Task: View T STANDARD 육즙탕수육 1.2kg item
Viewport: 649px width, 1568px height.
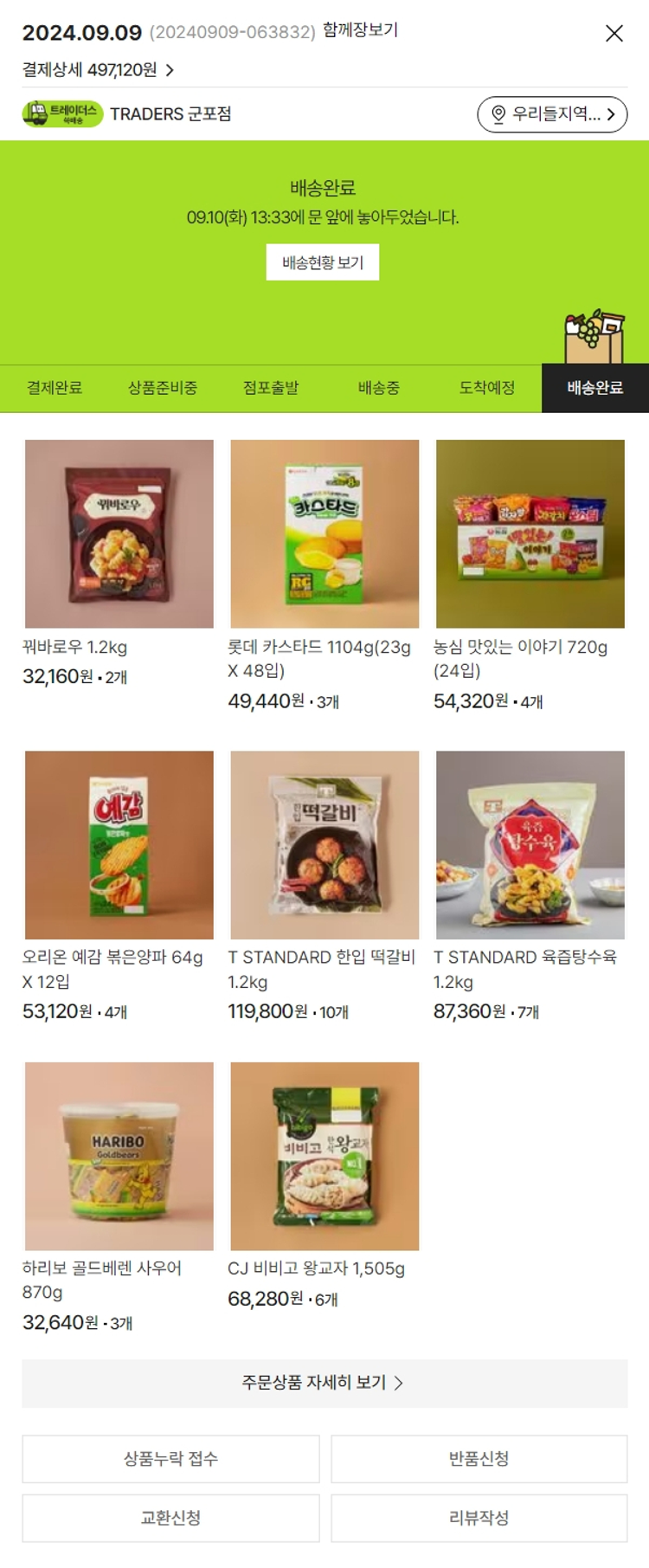Action: click(x=530, y=845)
